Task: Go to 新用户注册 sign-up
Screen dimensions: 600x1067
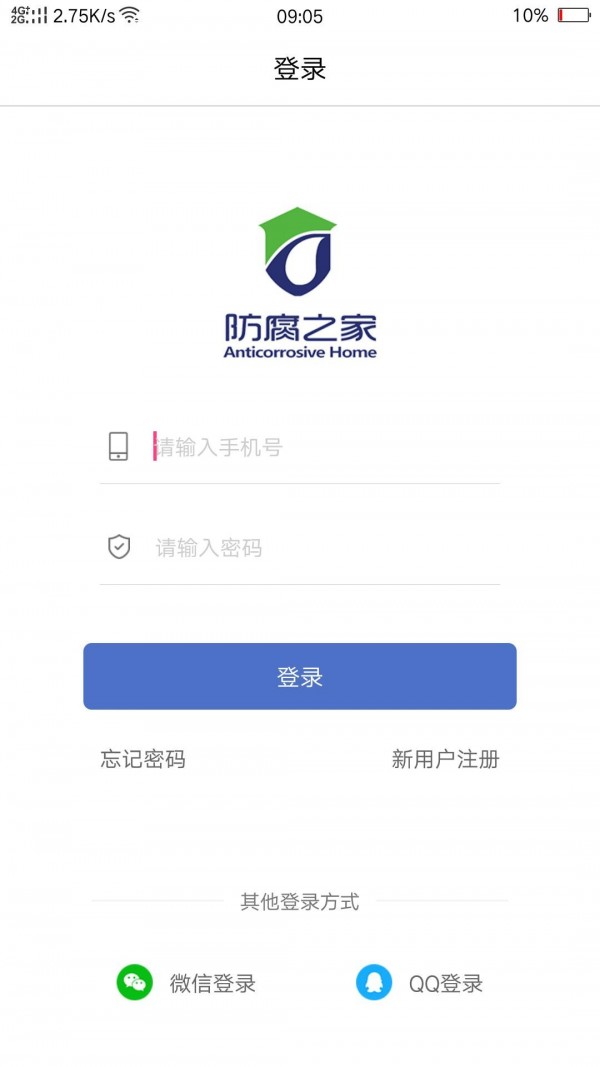Action: point(446,759)
